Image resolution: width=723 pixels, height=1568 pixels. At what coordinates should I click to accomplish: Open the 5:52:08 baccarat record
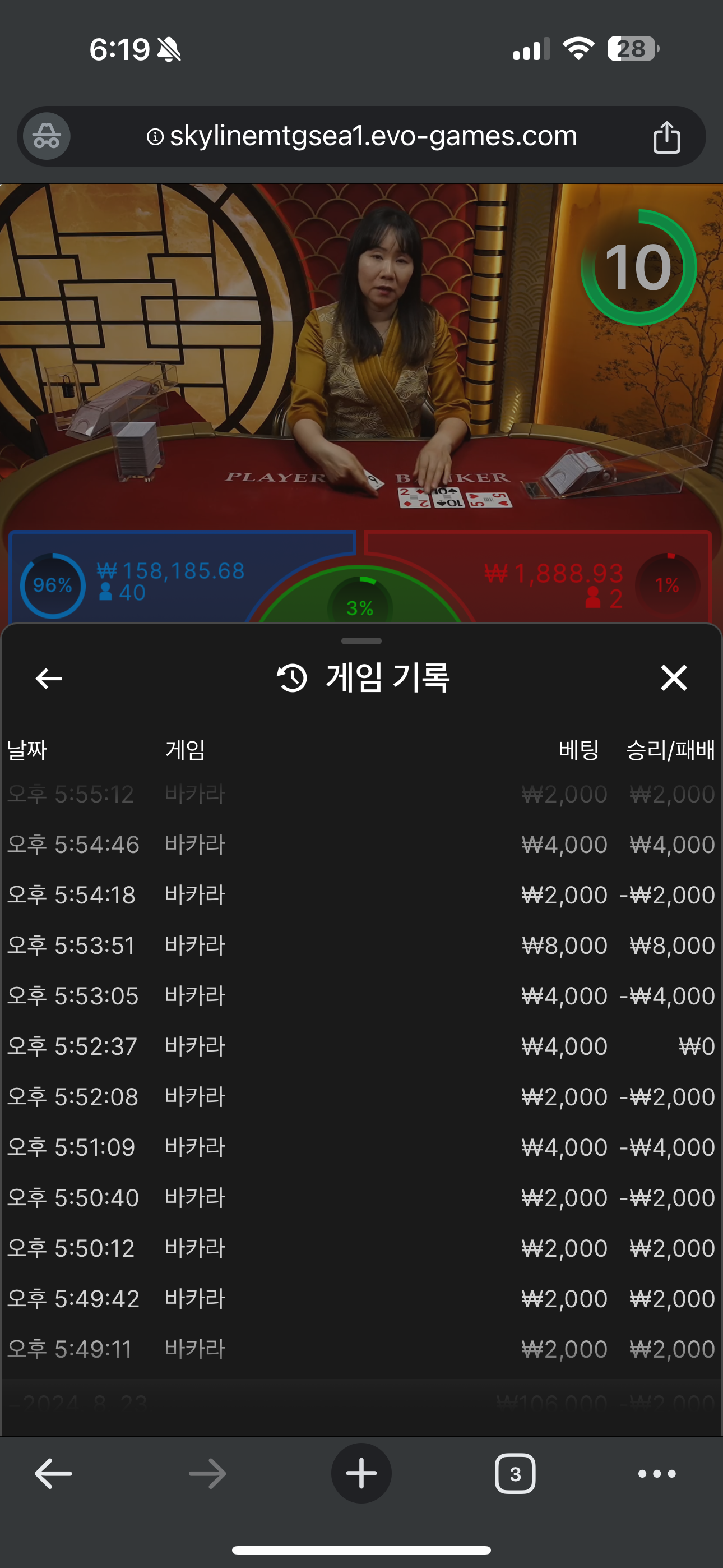click(x=361, y=1097)
